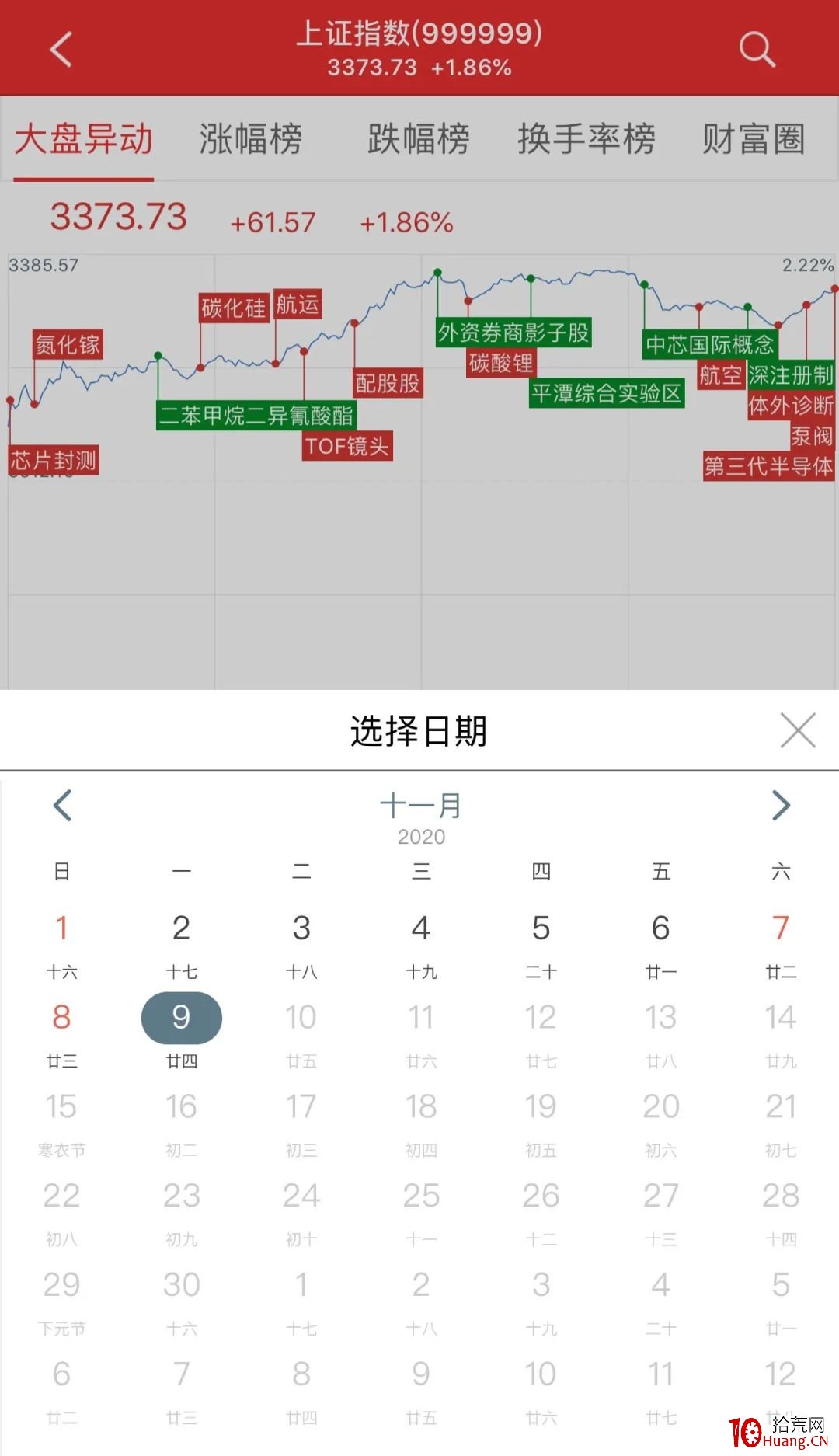Screen dimensions: 839x1456
Task: Open the 财富圈 tab
Action: click(753, 139)
